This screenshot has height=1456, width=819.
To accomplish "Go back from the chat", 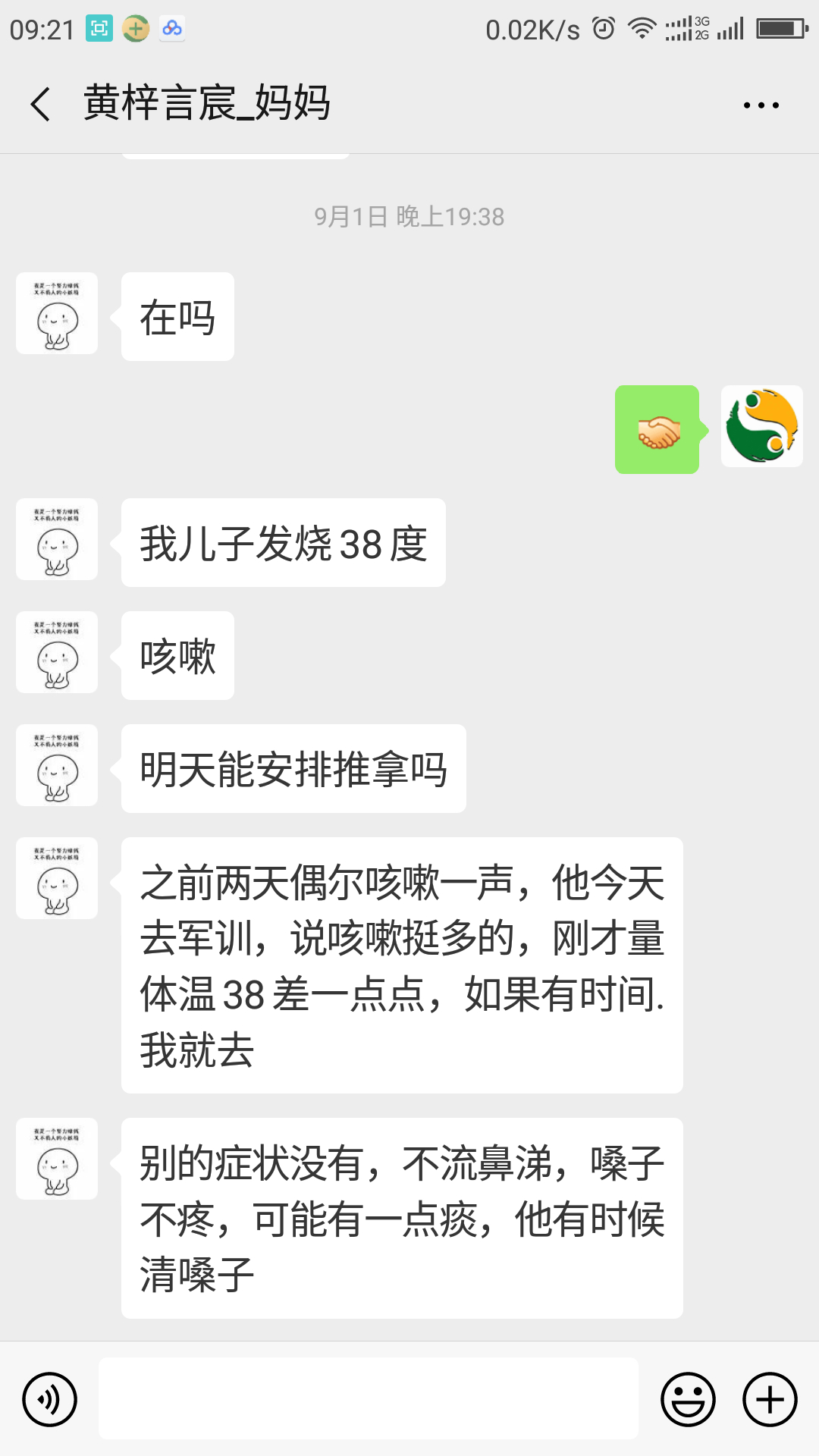I will point(41,104).
